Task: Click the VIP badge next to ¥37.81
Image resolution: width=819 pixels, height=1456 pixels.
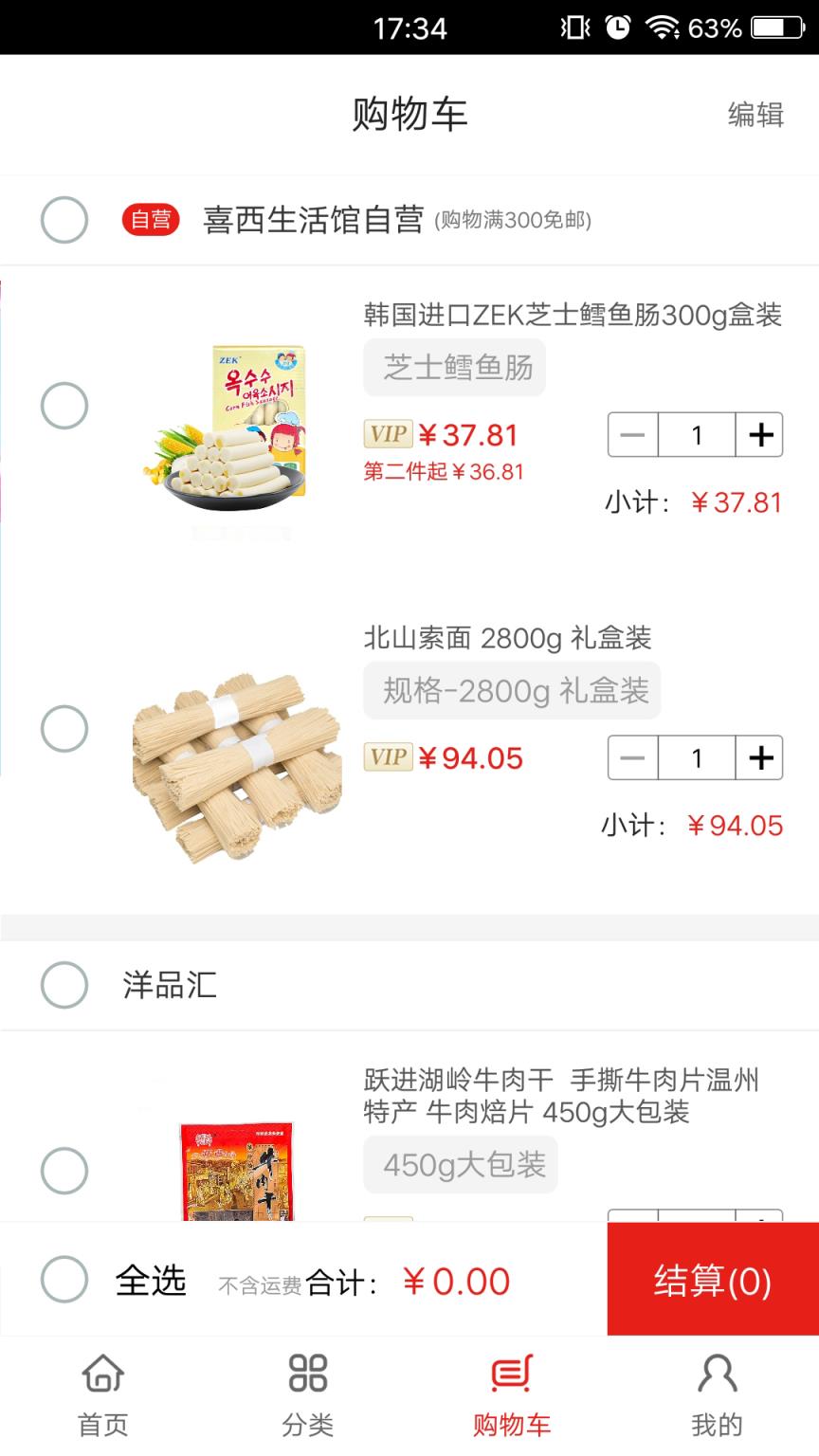Action: 389,434
